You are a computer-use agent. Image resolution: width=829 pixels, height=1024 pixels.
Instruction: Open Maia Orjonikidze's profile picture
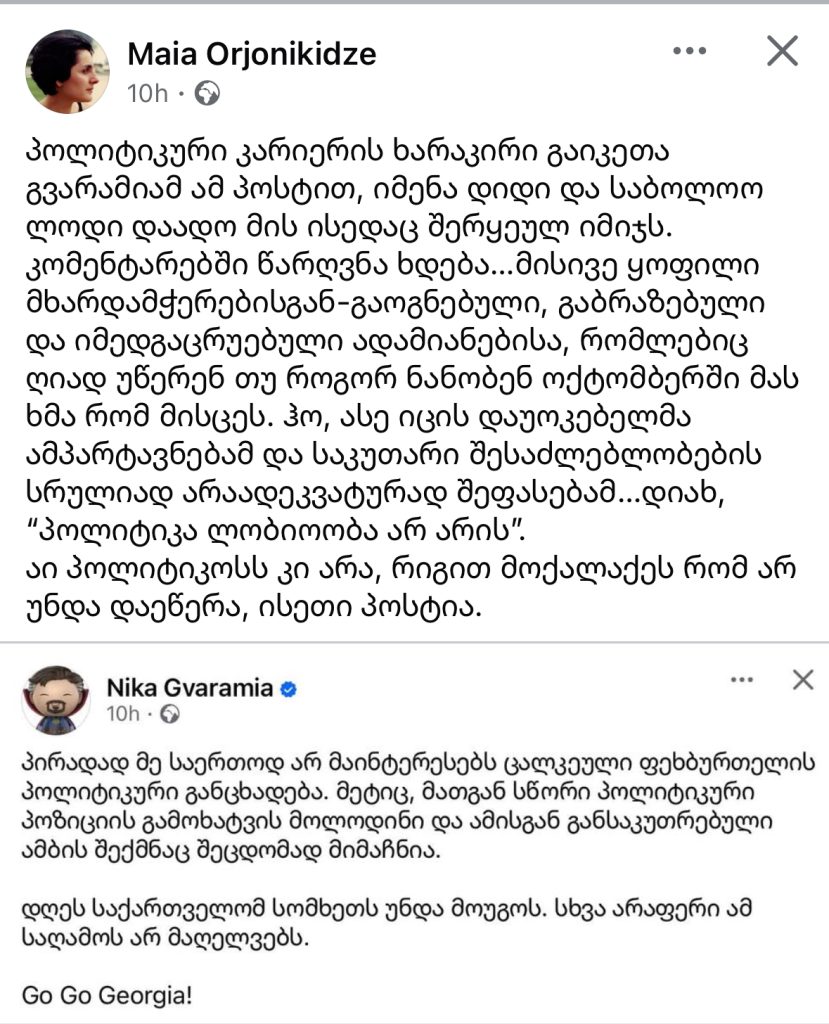67,68
